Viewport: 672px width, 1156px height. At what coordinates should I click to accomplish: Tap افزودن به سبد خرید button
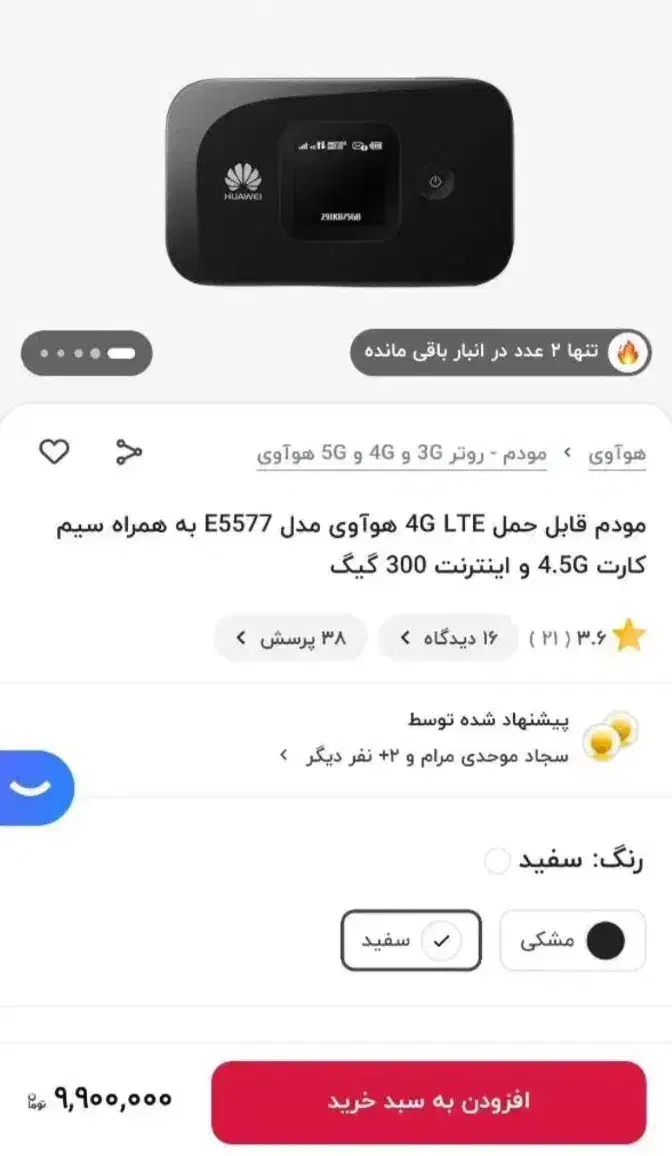429,1101
